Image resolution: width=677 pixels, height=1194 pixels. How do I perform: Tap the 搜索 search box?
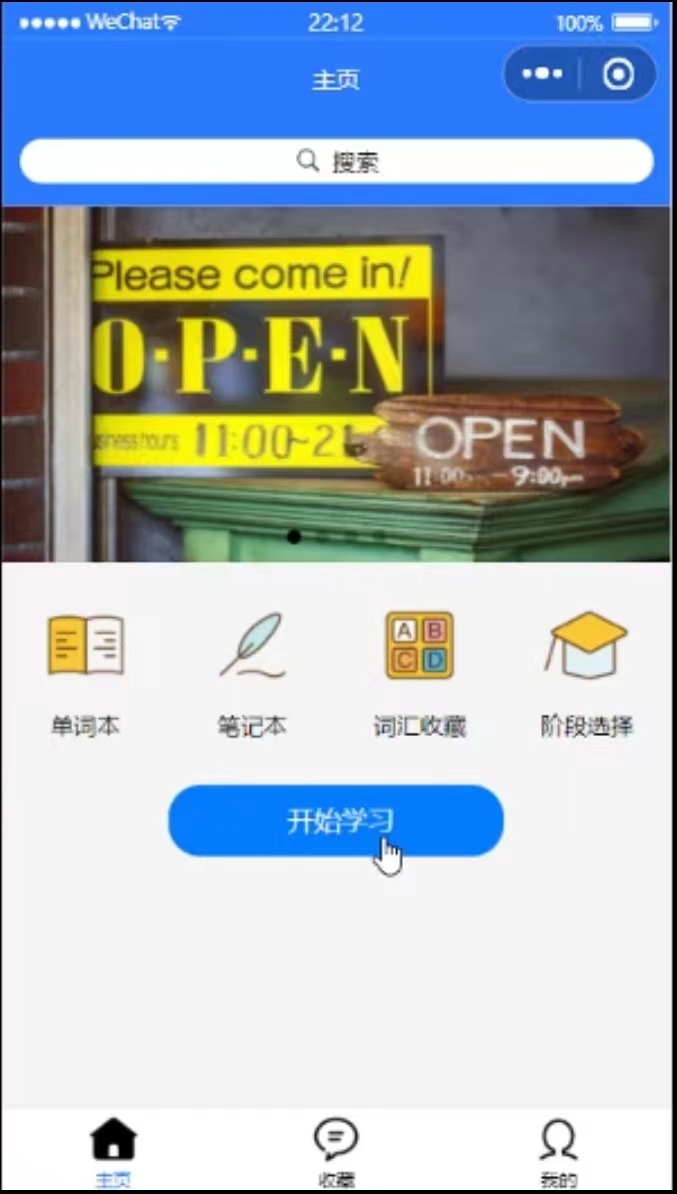coord(337,161)
